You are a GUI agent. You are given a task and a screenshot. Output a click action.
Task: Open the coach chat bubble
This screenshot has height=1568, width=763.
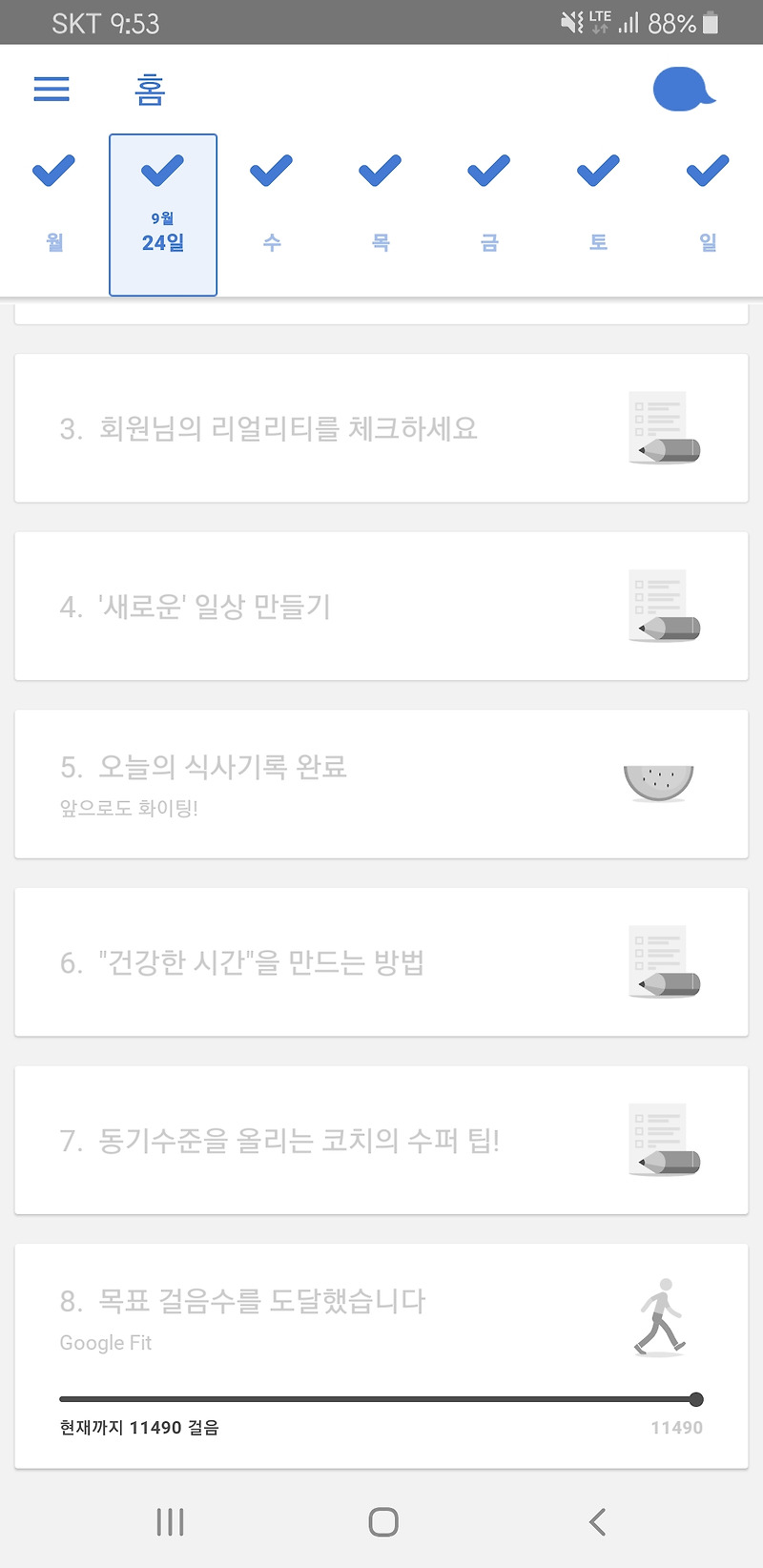coord(683,90)
